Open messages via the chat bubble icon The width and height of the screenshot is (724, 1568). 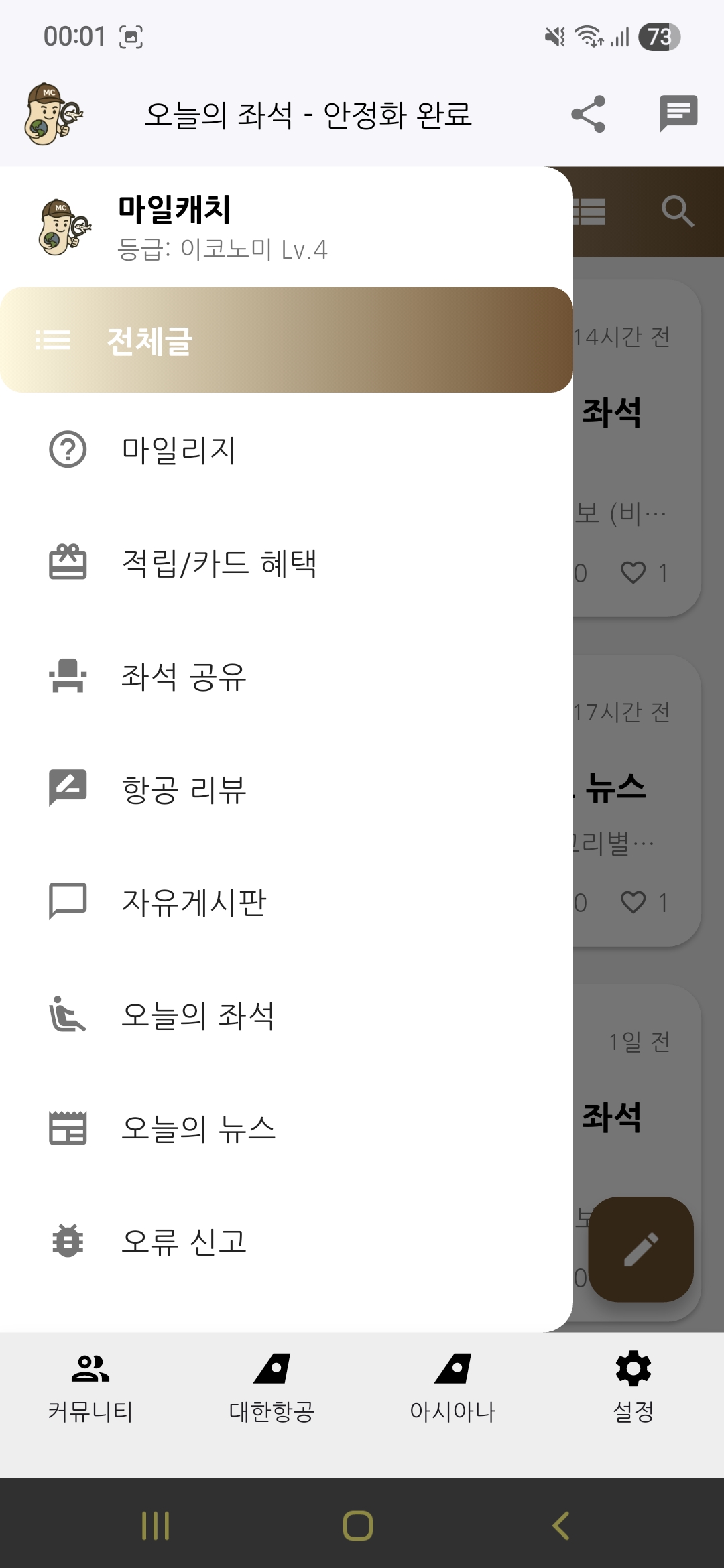[678, 113]
